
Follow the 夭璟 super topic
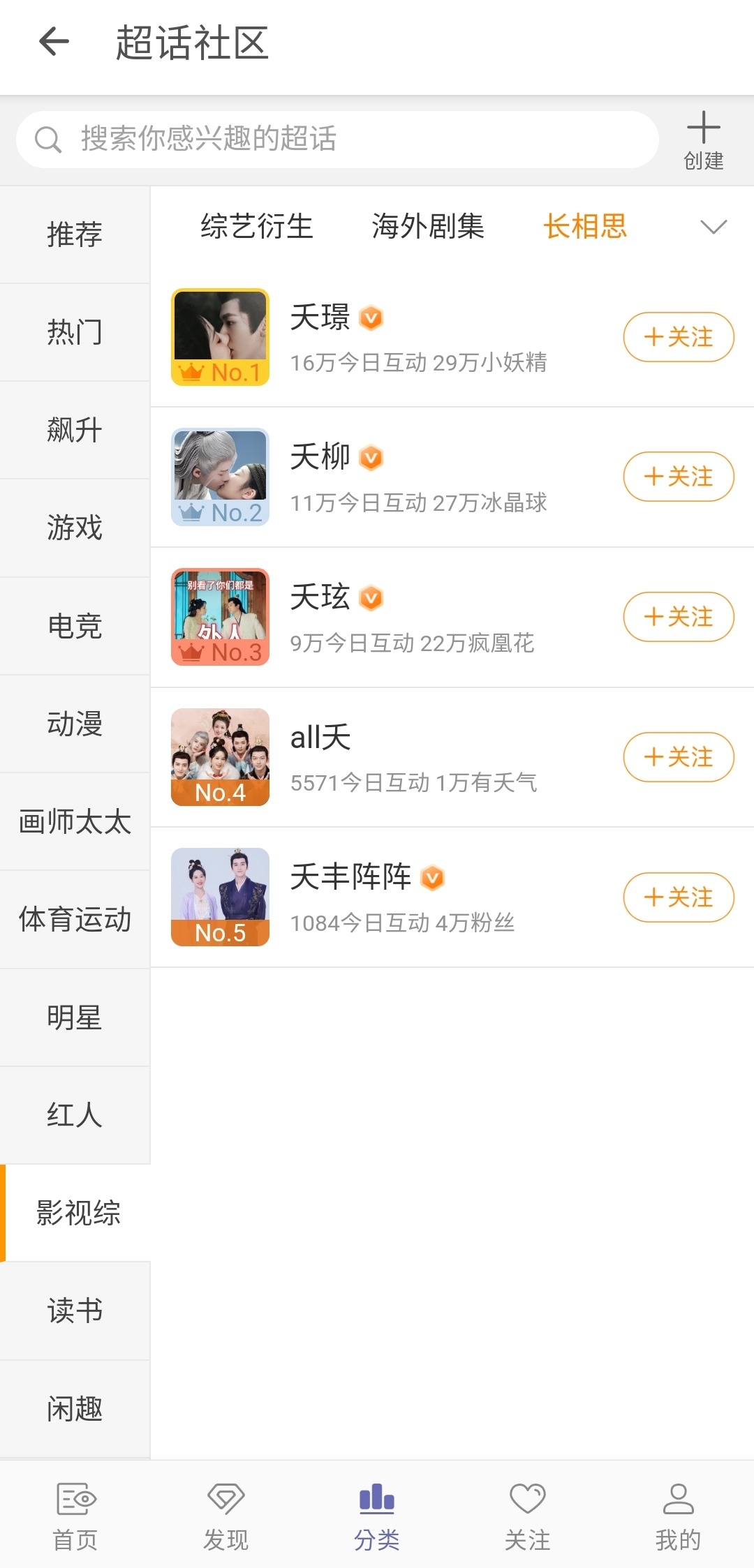(x=679, y=337)
